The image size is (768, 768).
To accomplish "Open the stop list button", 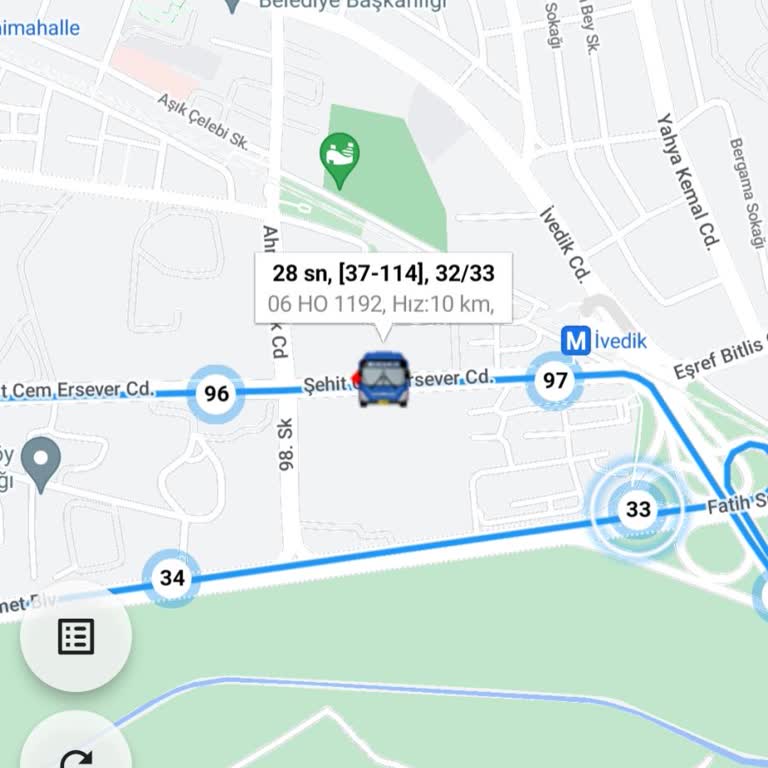I will (x=76, y=636).
